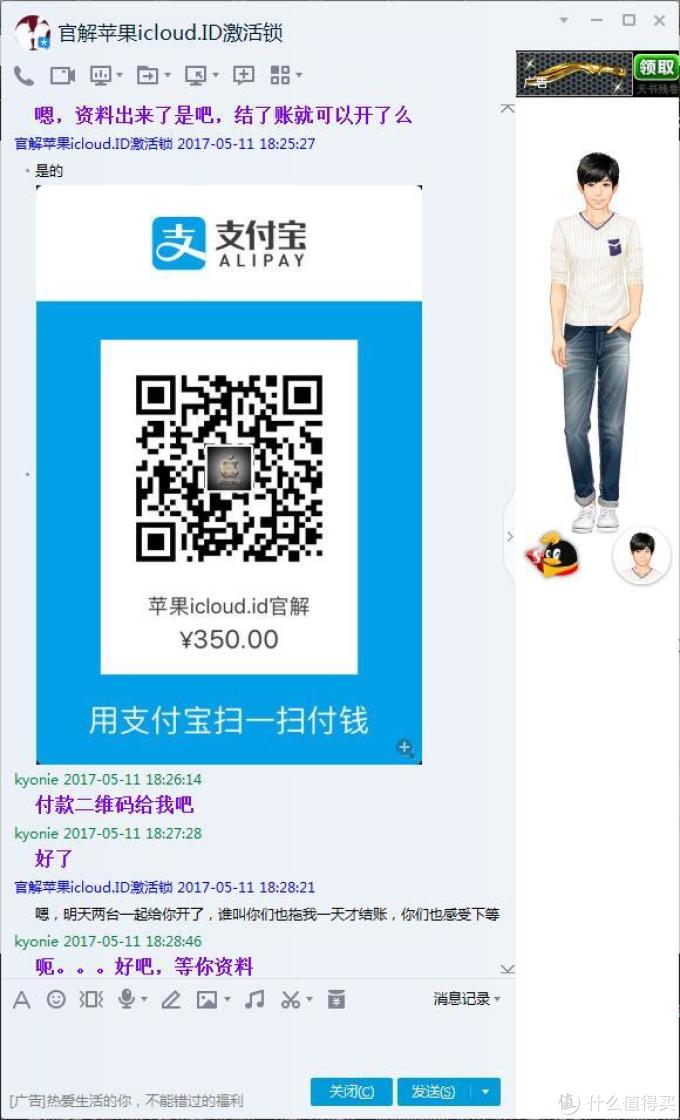Open the apps grid icon
The image size is (680, 1120).
coord(280,75)
